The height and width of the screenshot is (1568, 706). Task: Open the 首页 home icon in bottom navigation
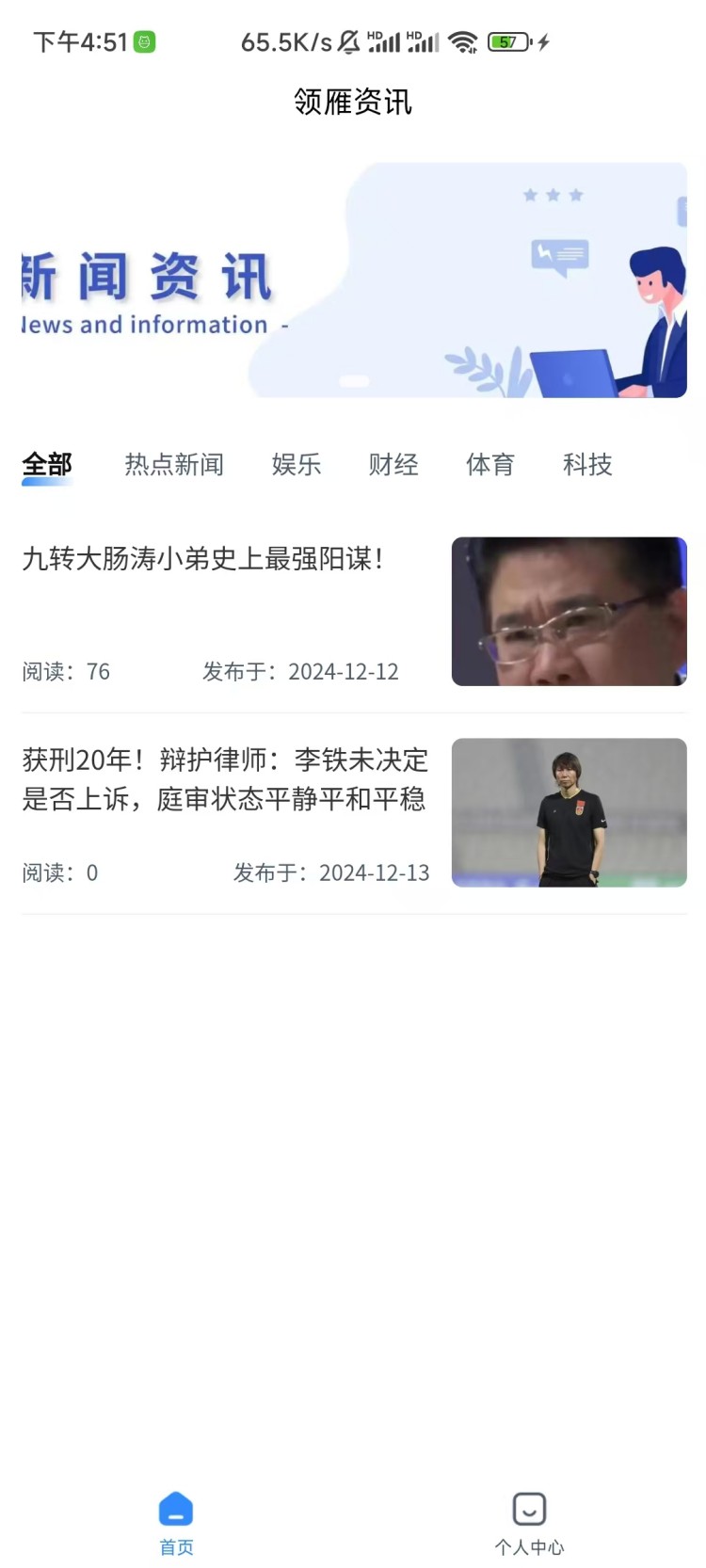(175, 1507)
